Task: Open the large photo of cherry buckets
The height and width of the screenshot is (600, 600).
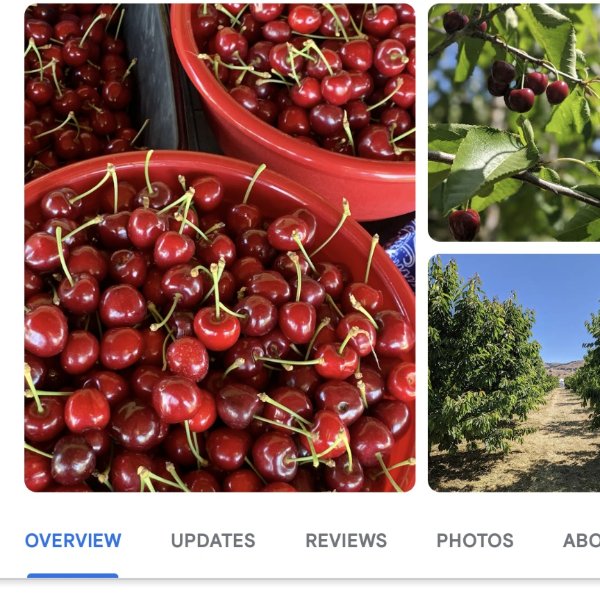Action: [x=220, y=250]
